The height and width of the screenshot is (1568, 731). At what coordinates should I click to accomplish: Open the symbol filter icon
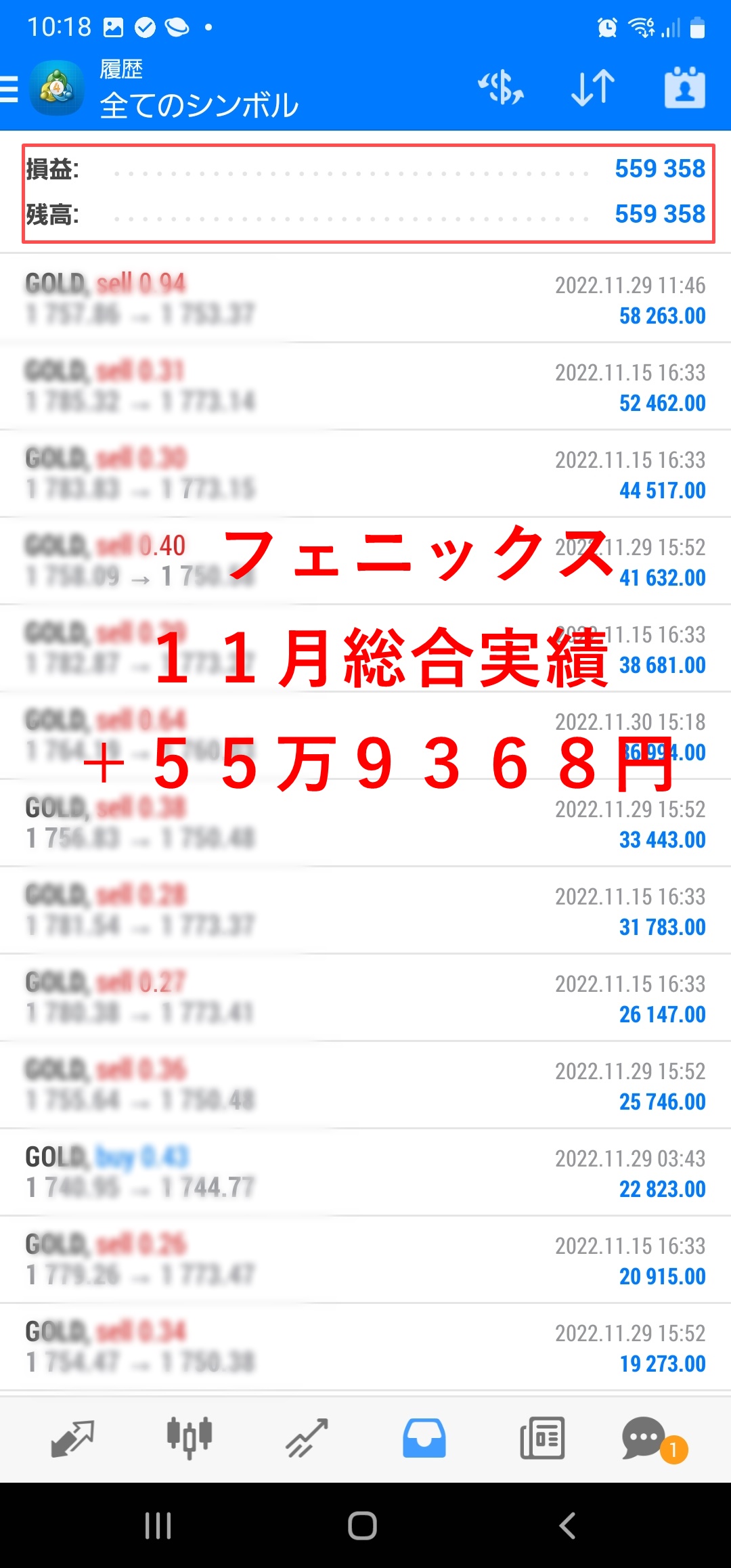coord(501,88)
